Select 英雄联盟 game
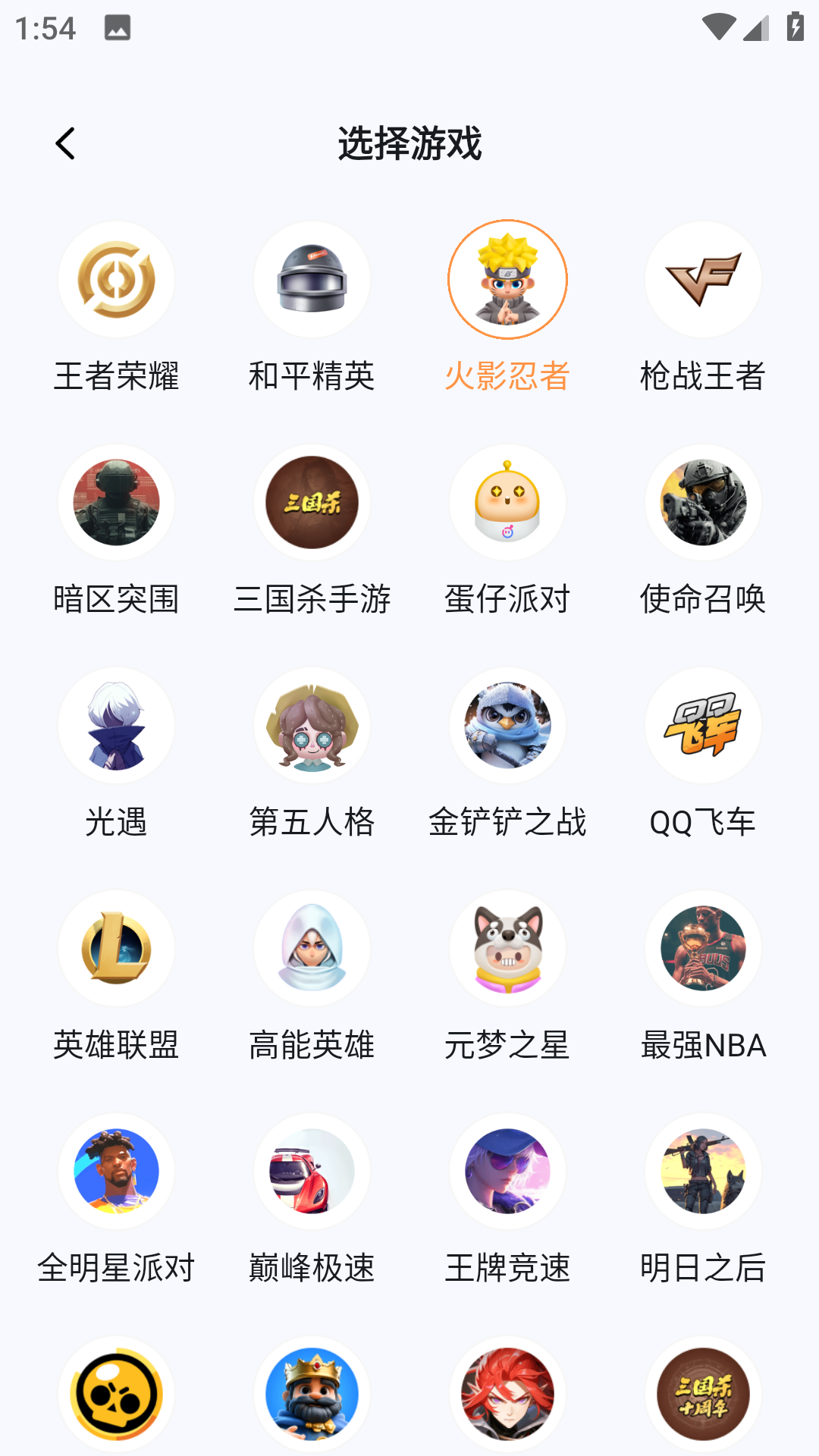819x1456 pixels. [x=116, y=949]
